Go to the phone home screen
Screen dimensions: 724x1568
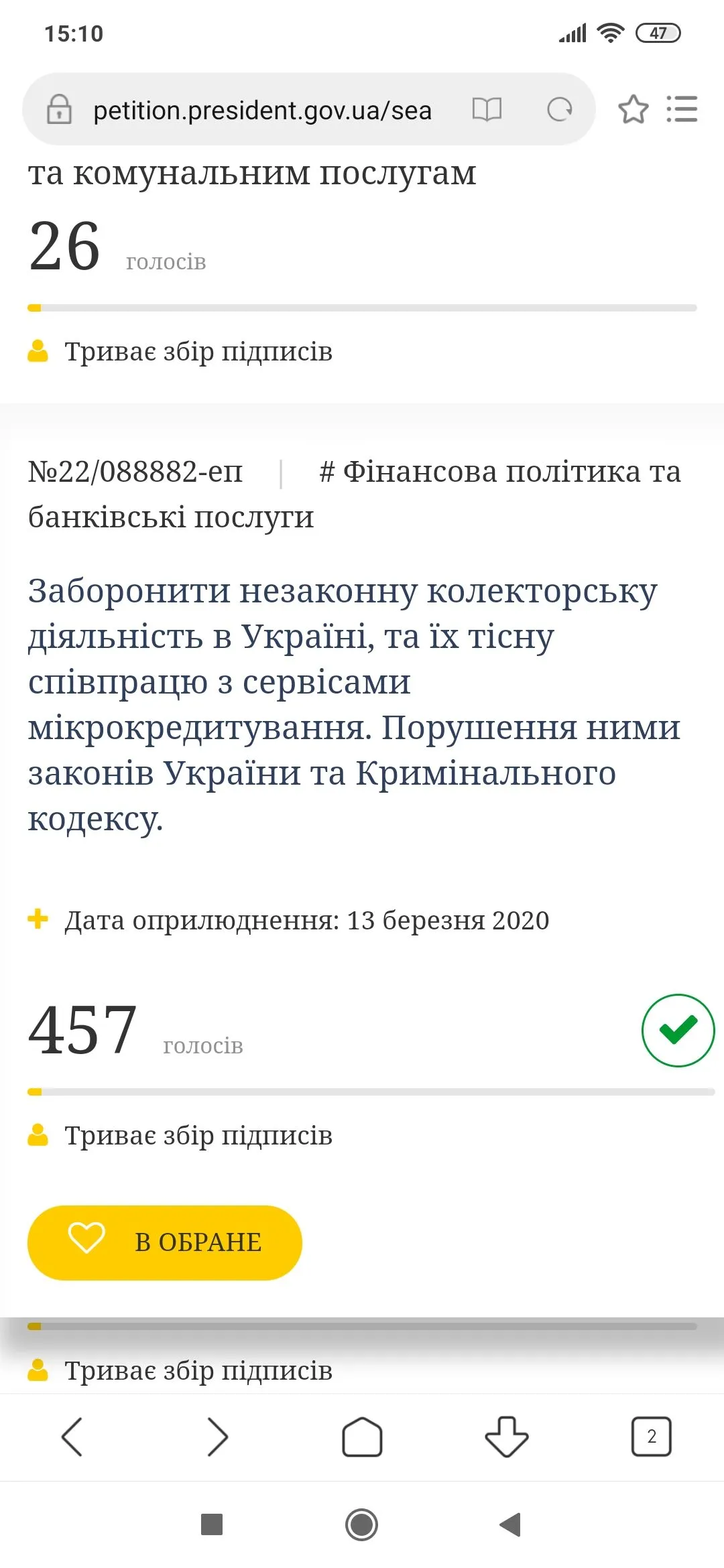[362, 1524]
